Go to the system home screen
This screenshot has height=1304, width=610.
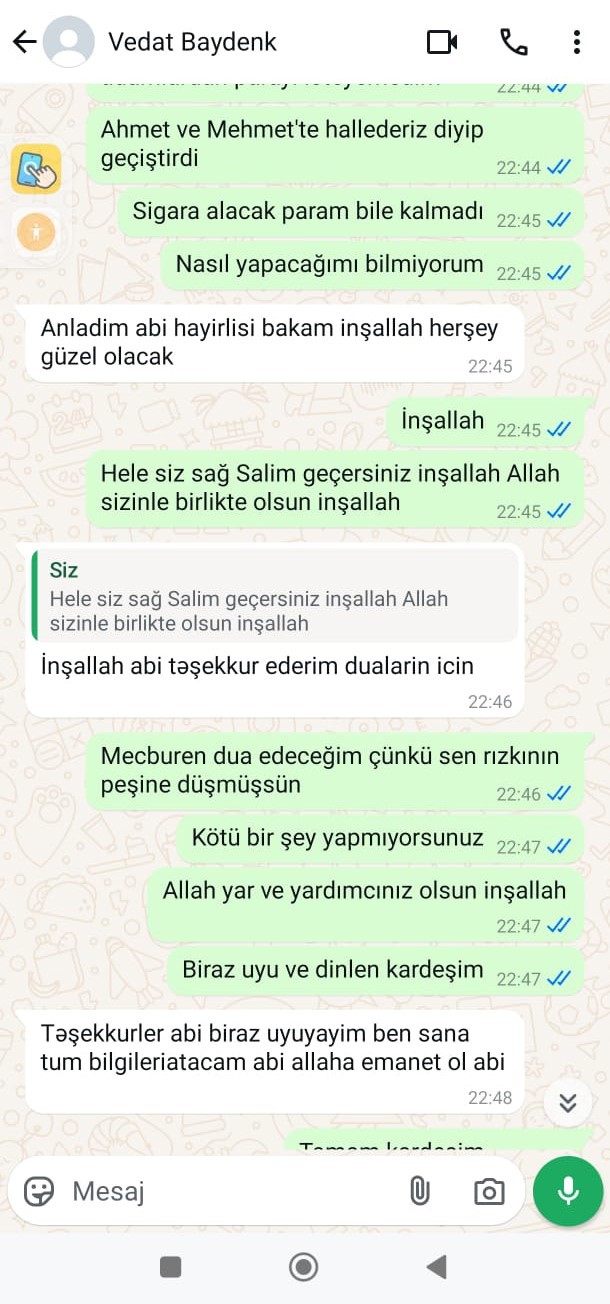303,1267
